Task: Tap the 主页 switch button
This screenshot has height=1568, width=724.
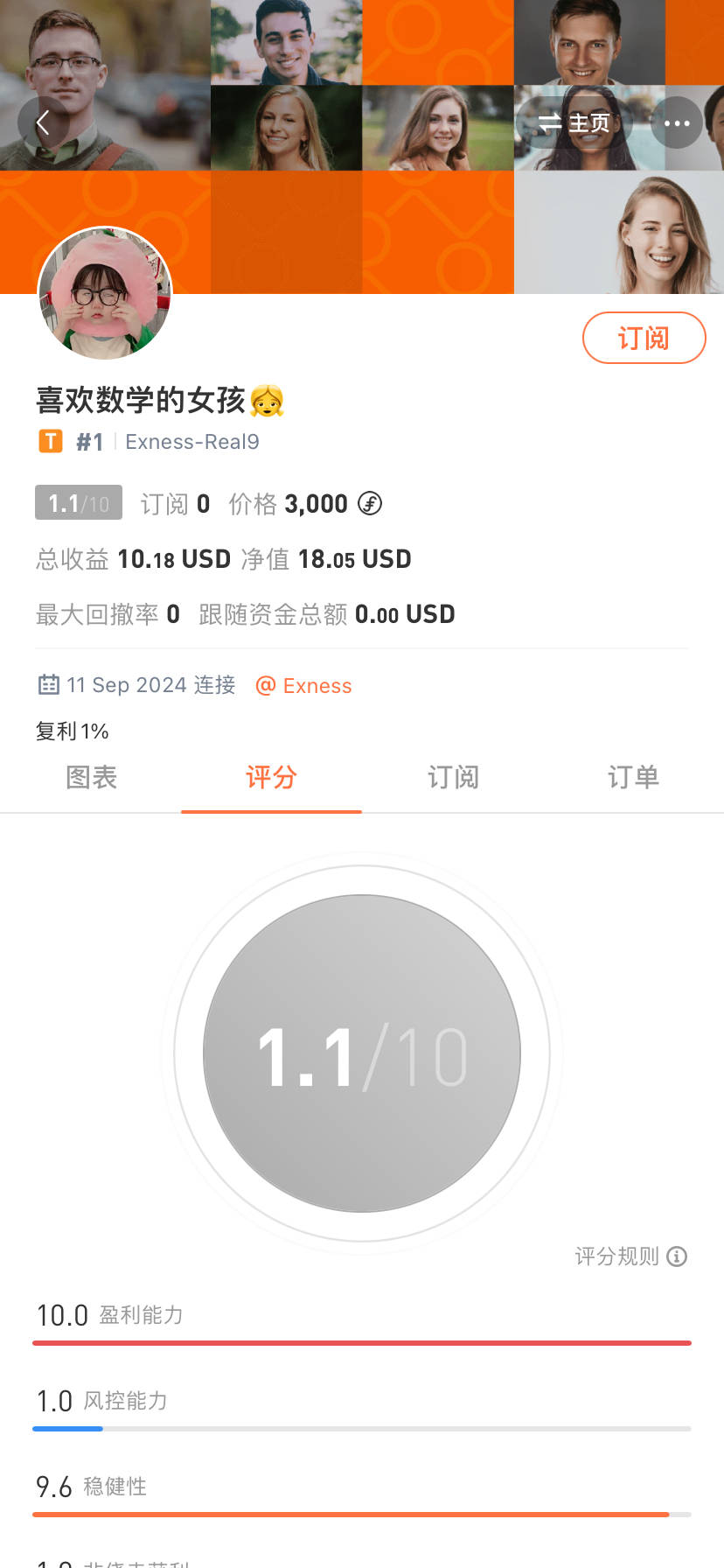Action: [x=574, y=122]
